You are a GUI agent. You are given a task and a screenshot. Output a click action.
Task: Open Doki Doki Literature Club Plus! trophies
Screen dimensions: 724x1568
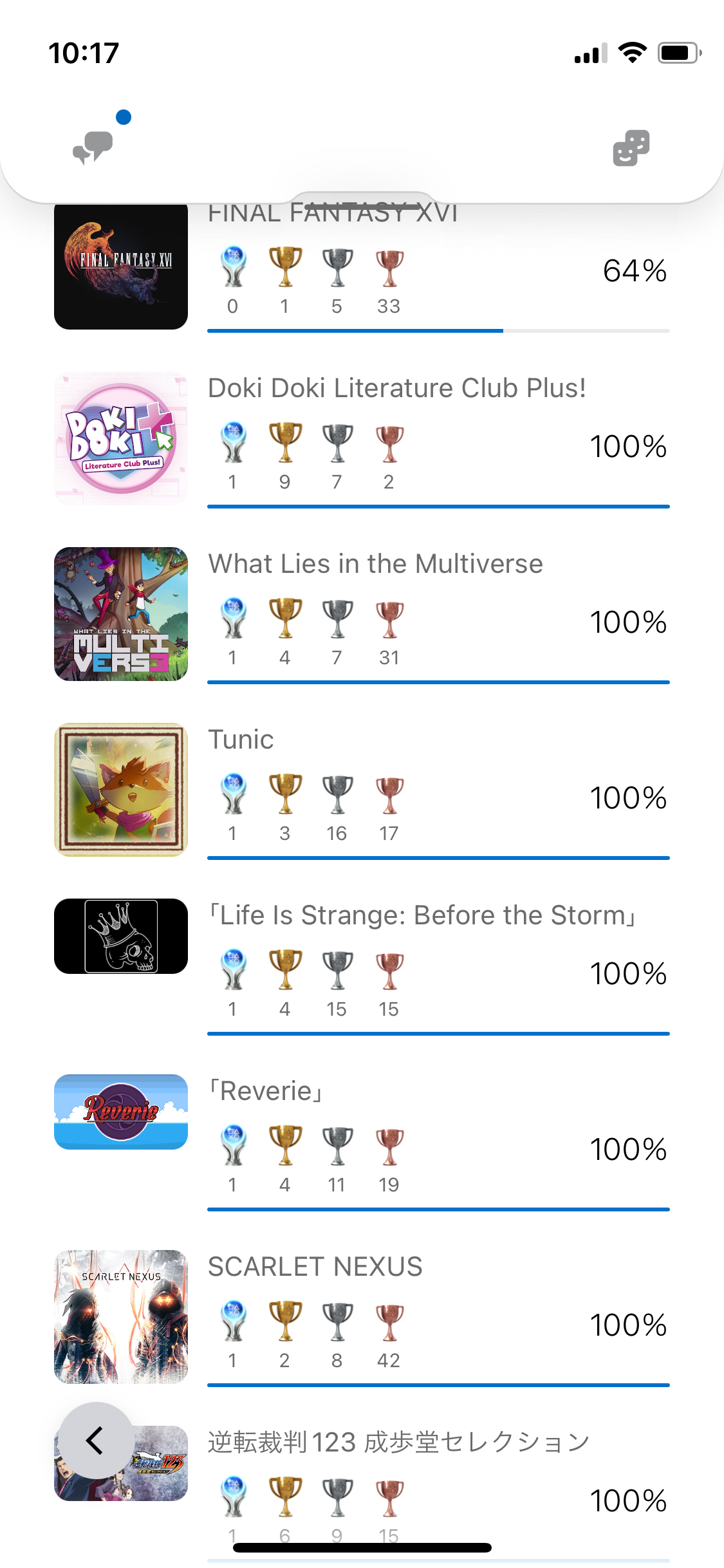pyautogui.click(x=362, y=439)
